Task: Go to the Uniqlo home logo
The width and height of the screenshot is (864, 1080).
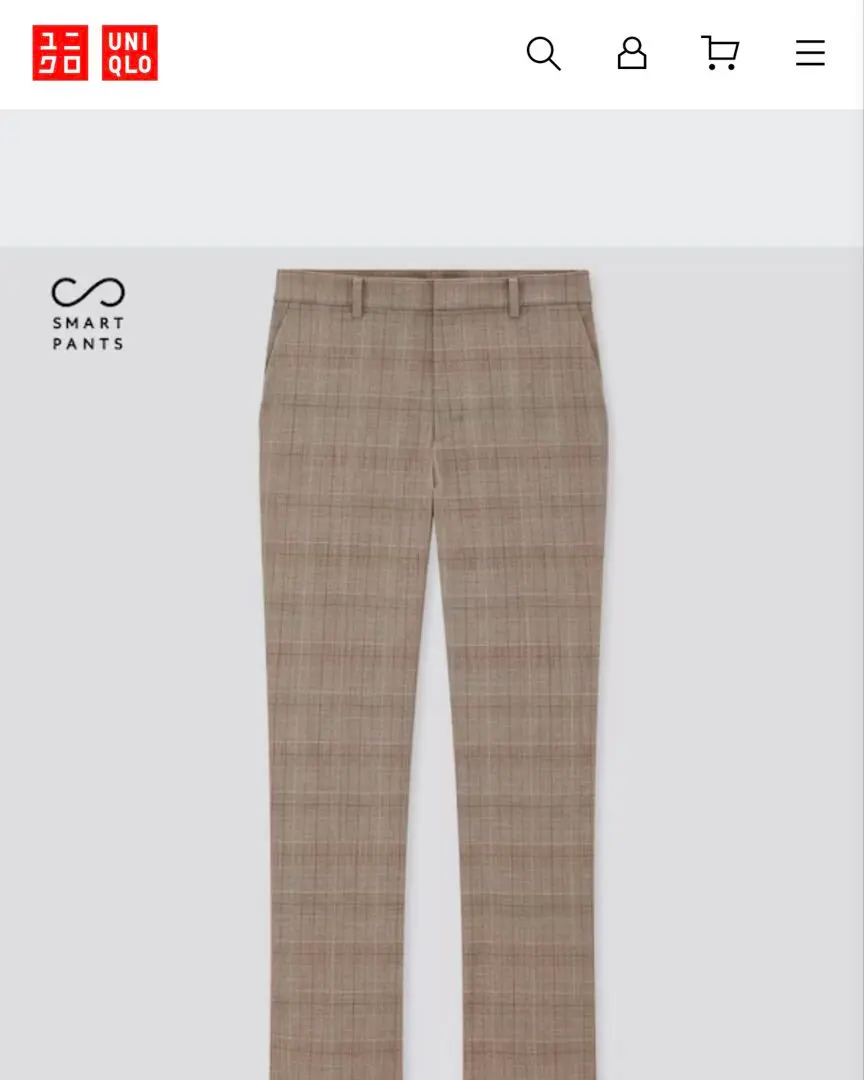Action: click(95, 53)
